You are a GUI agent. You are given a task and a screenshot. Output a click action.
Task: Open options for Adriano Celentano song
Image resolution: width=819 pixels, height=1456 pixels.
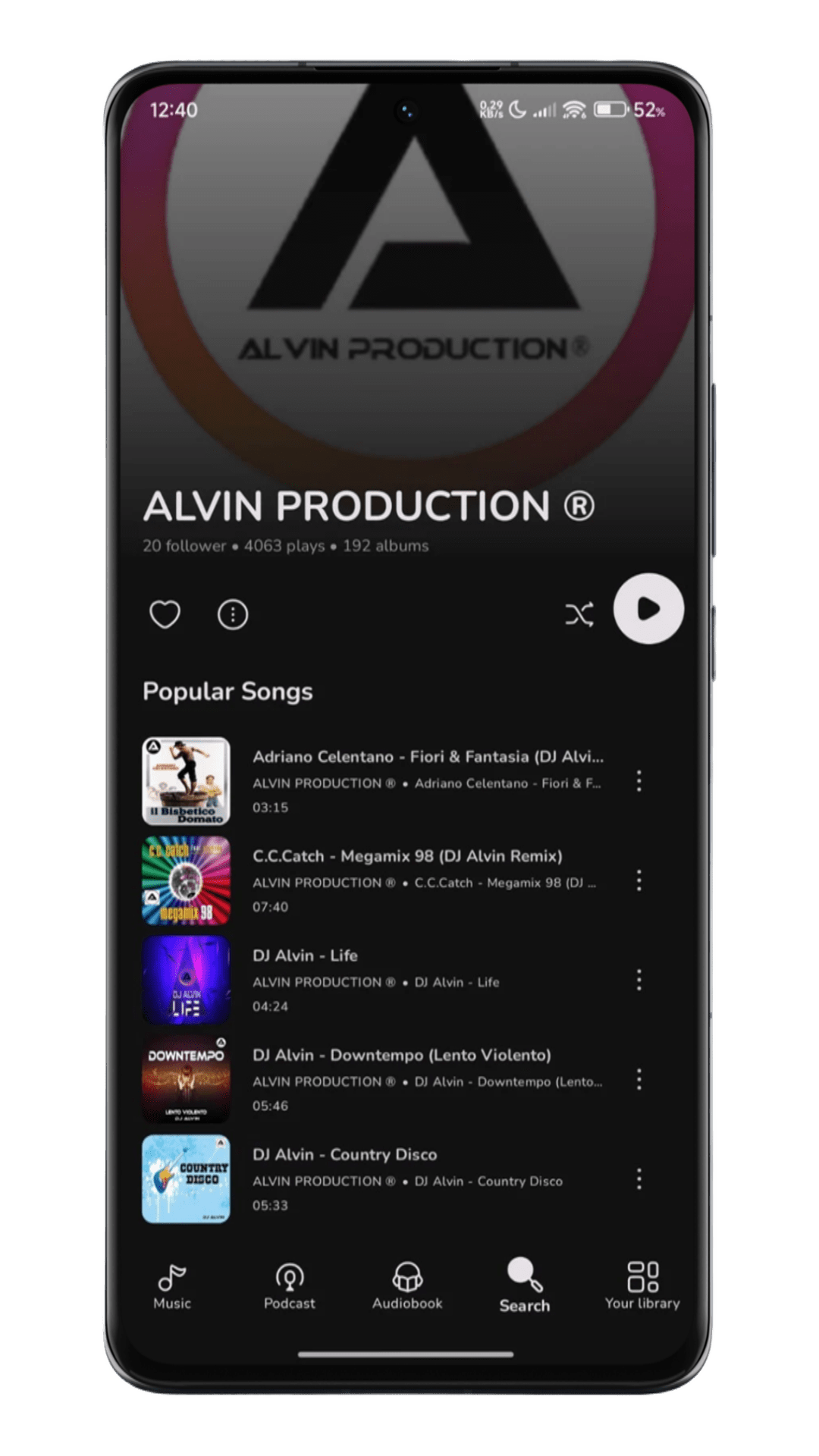coord(639,781)
